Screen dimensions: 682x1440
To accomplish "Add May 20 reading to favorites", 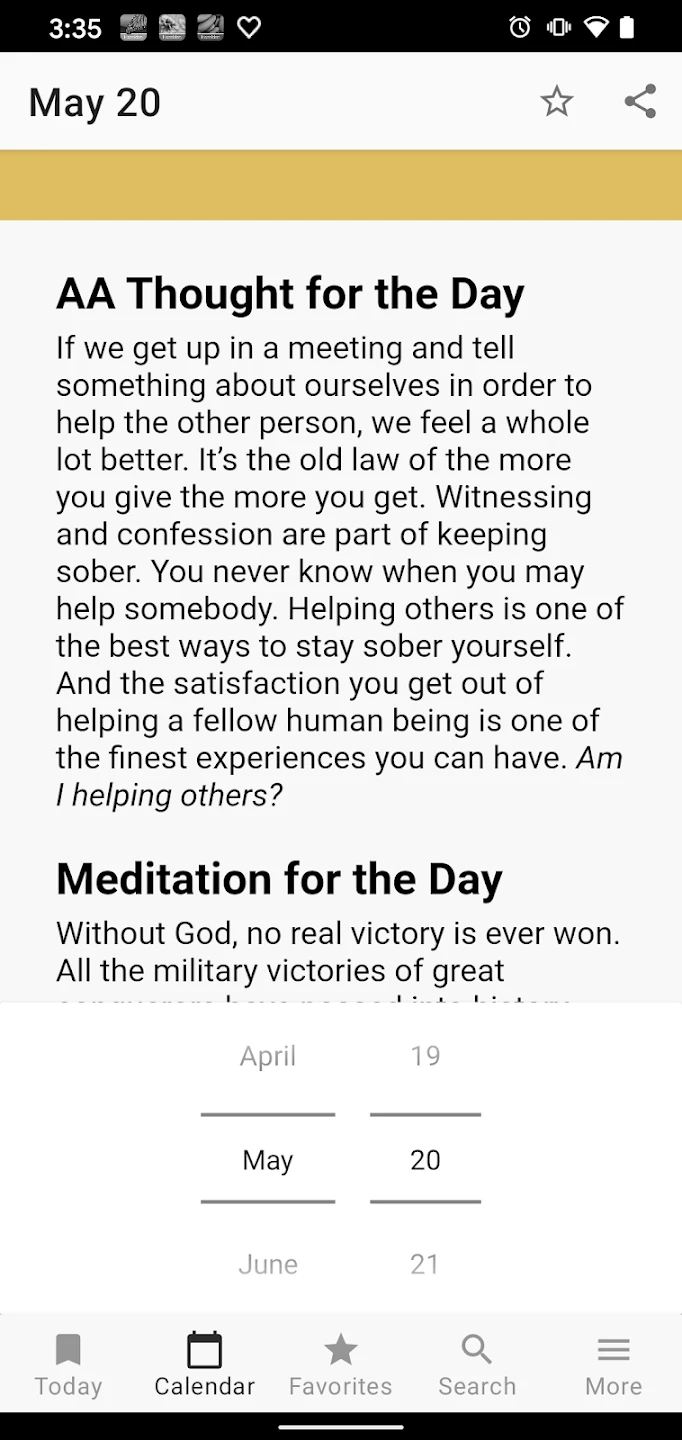I will [556, 102].
